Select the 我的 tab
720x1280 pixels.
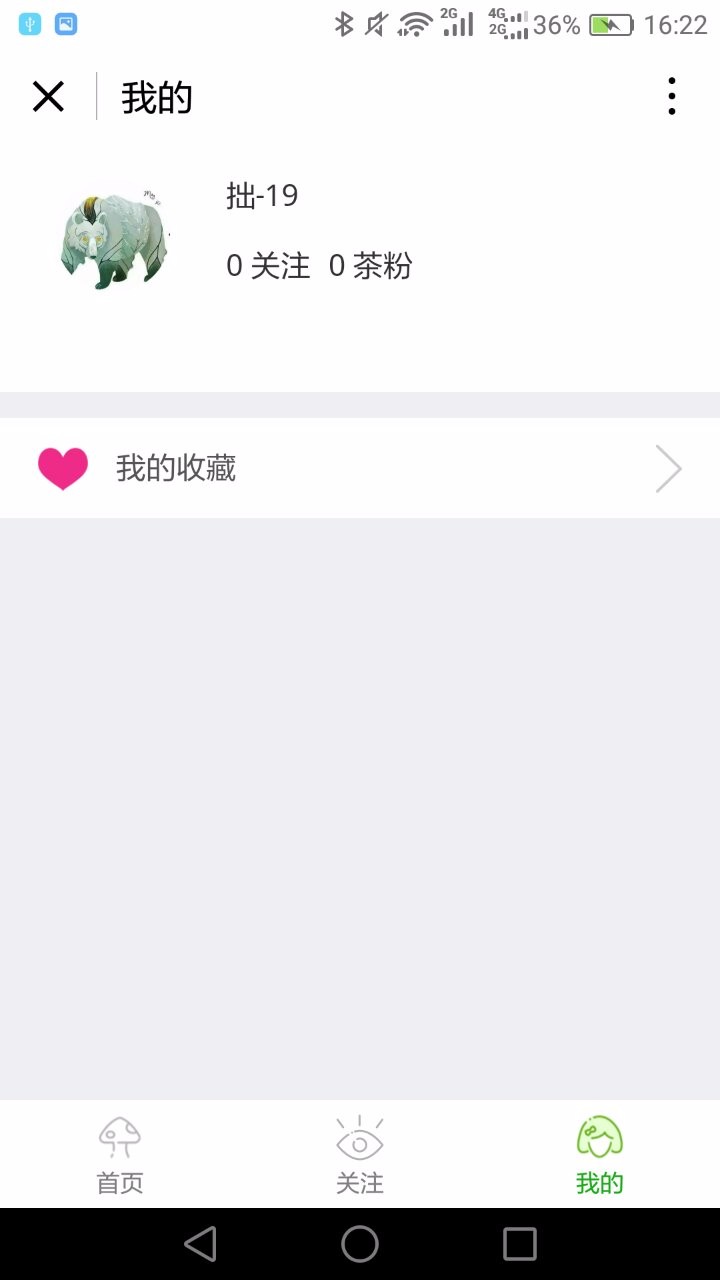tap(600, 1155)
